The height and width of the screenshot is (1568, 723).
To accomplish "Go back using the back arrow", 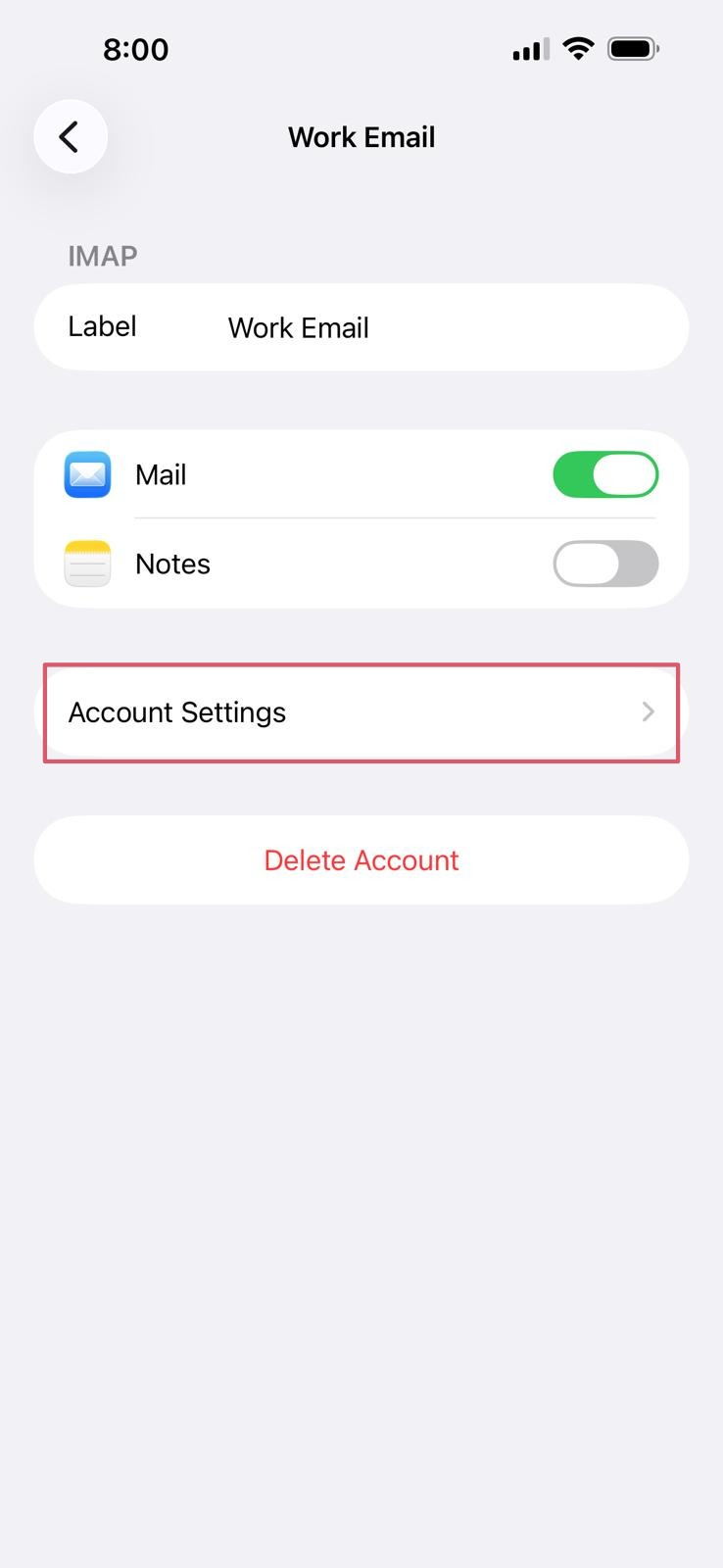I will point(70,136).
